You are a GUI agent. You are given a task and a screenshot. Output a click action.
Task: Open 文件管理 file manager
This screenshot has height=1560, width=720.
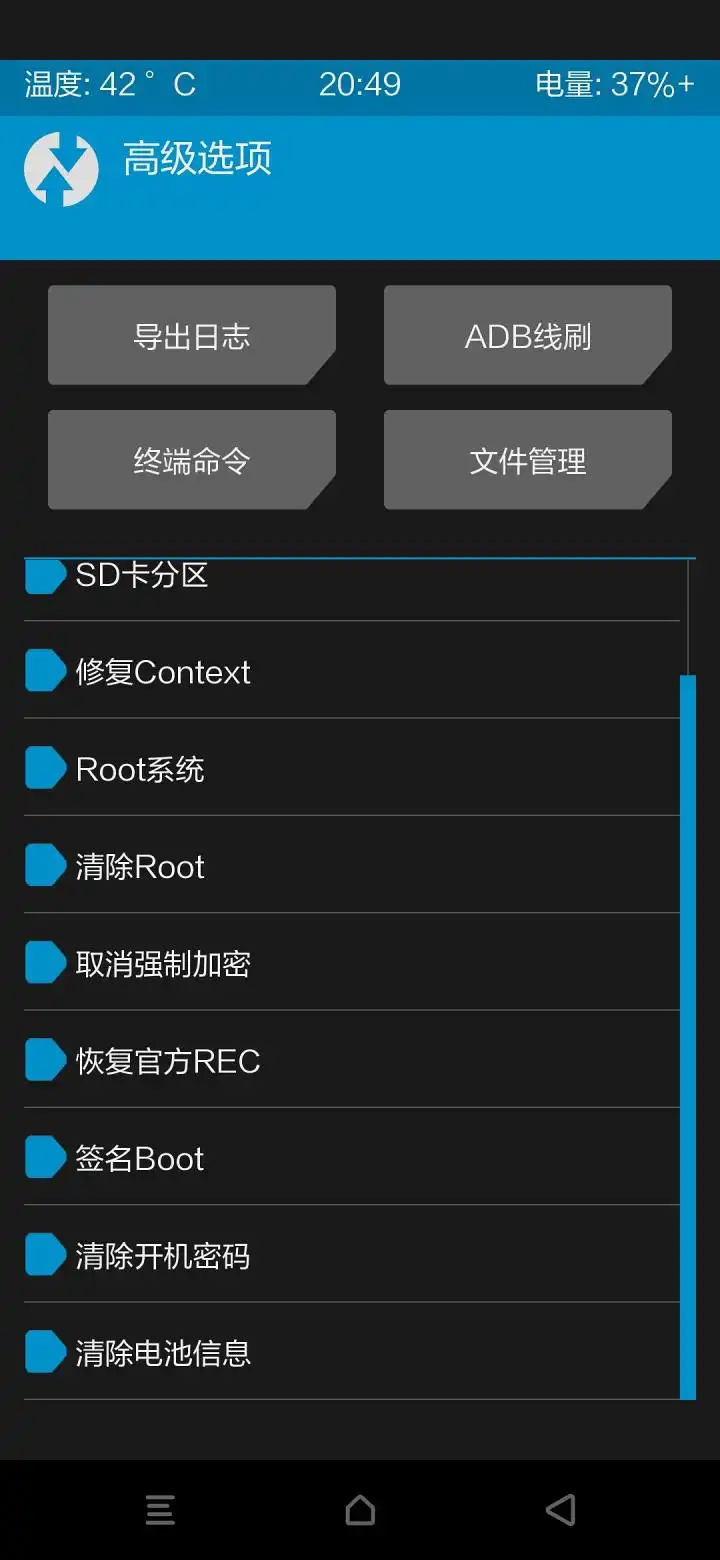(x=527, y=460)
